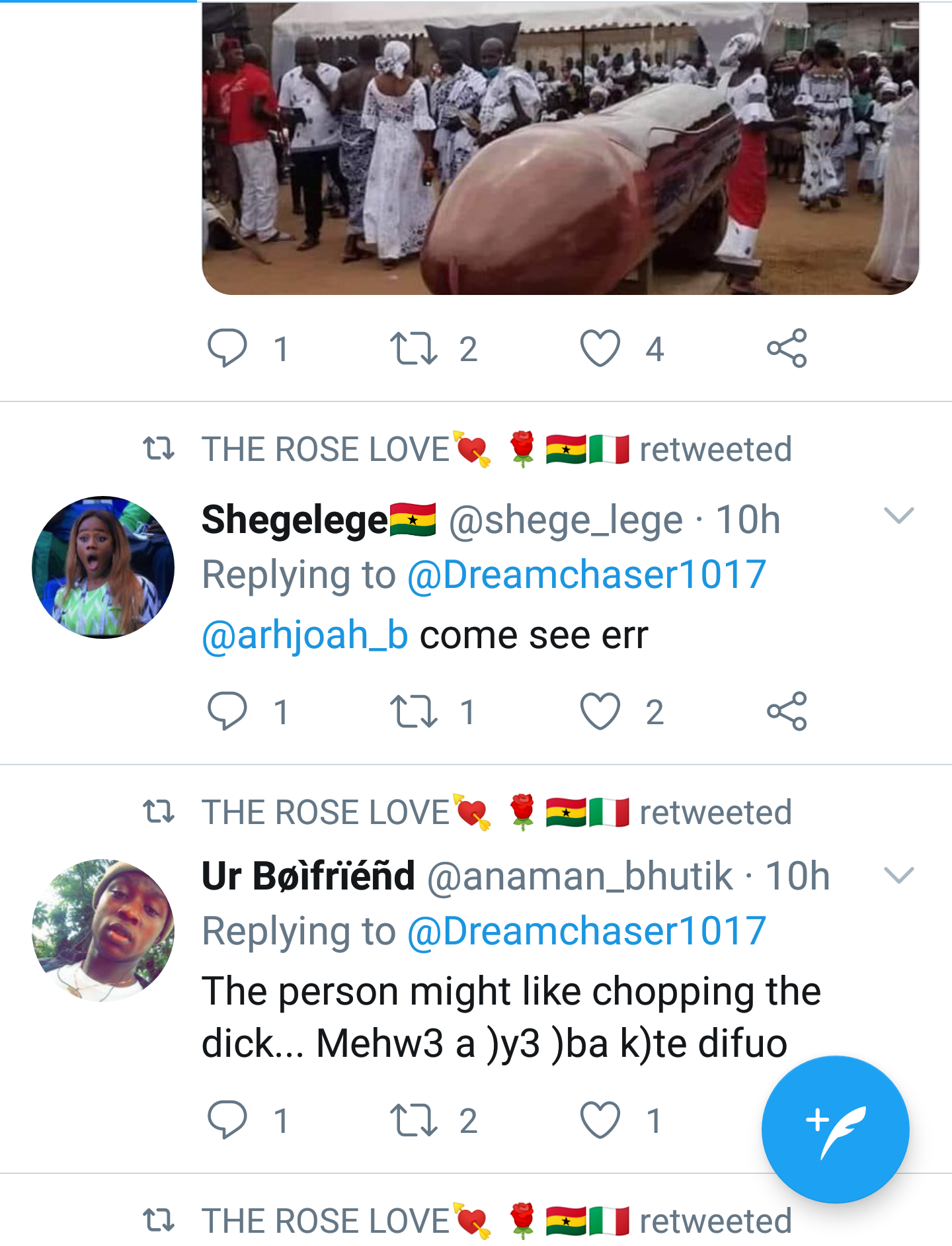The width and height of the screenshot is (952, 1246).
Task: Expand options for Ur Bøìfrïéñd's tweet
Action: click(x=898, y=876)
